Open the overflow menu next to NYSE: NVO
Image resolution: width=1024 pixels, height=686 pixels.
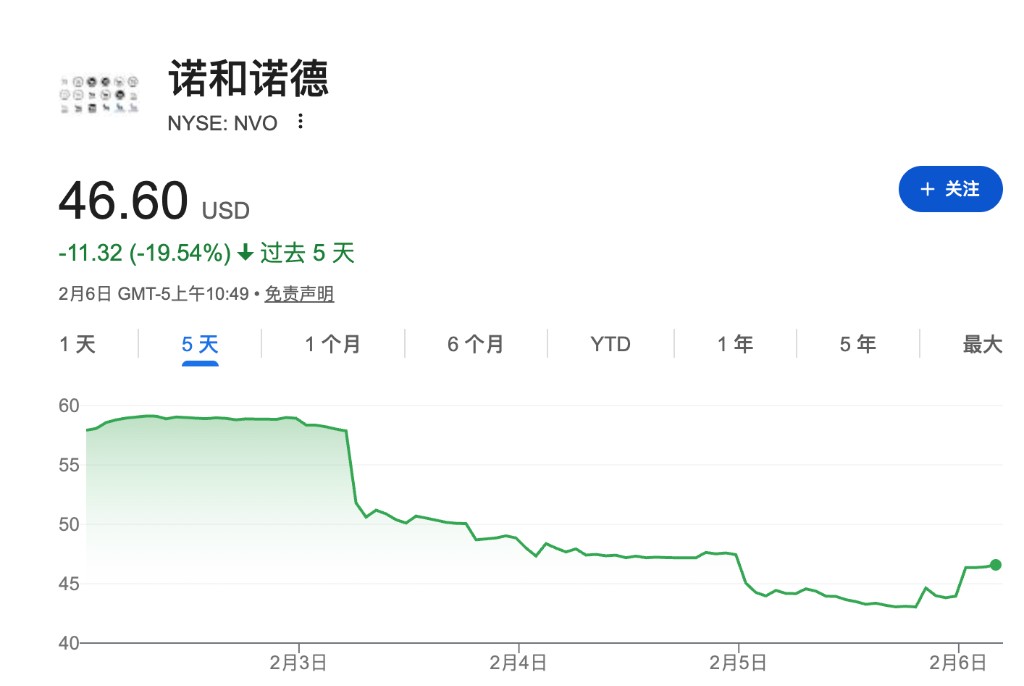(x=300, y=122)
